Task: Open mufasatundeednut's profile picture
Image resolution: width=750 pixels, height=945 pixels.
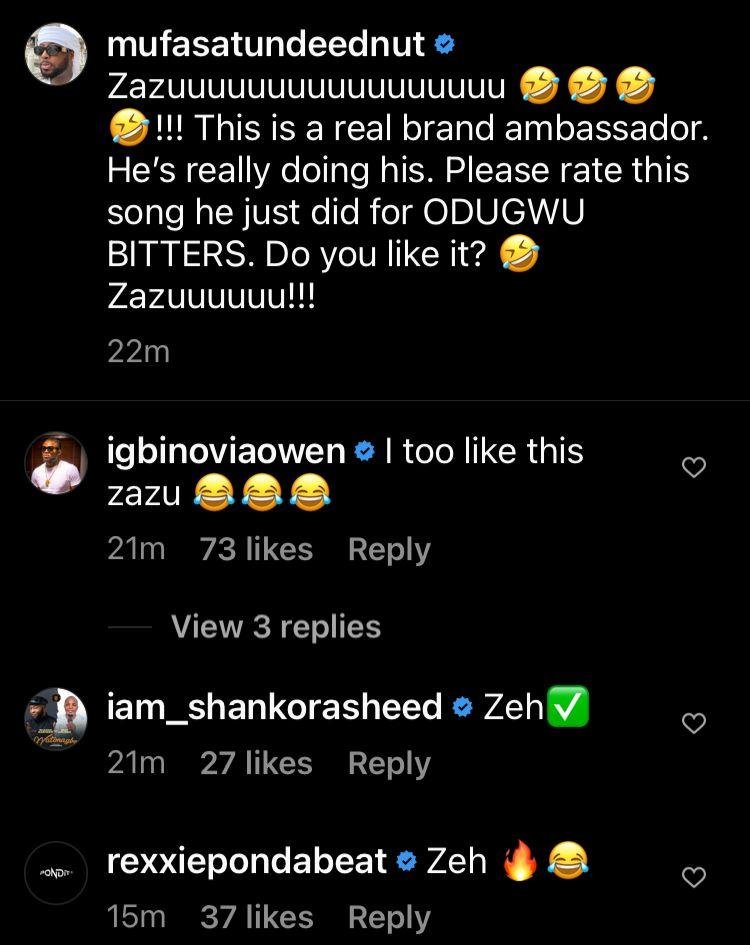Action: pyautogui.click(x=56, y=56)
